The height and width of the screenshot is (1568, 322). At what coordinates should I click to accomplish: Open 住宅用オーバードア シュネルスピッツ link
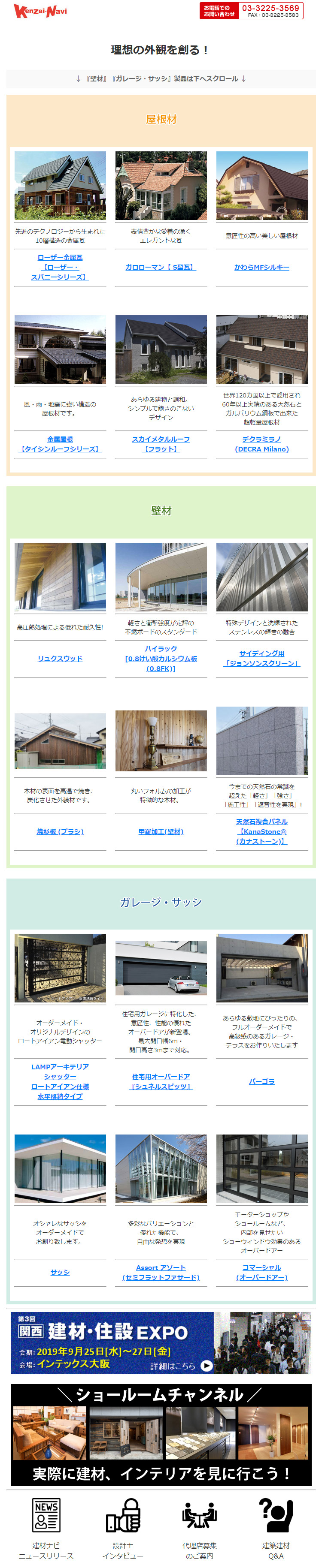161,1081
